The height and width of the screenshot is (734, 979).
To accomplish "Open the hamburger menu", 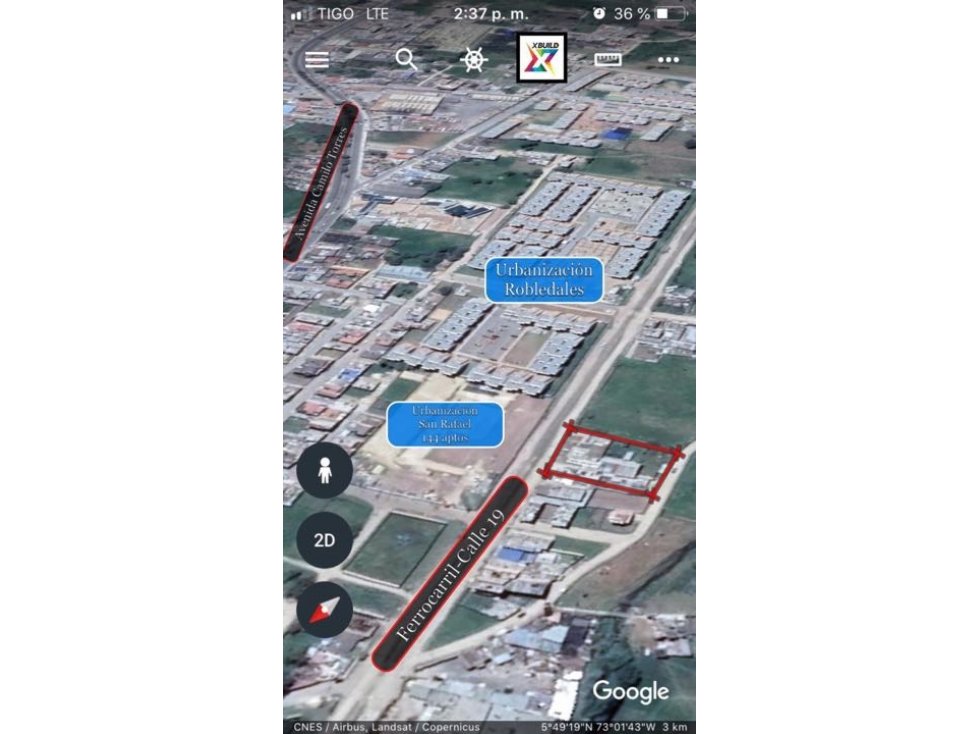I will pos(317,59).
